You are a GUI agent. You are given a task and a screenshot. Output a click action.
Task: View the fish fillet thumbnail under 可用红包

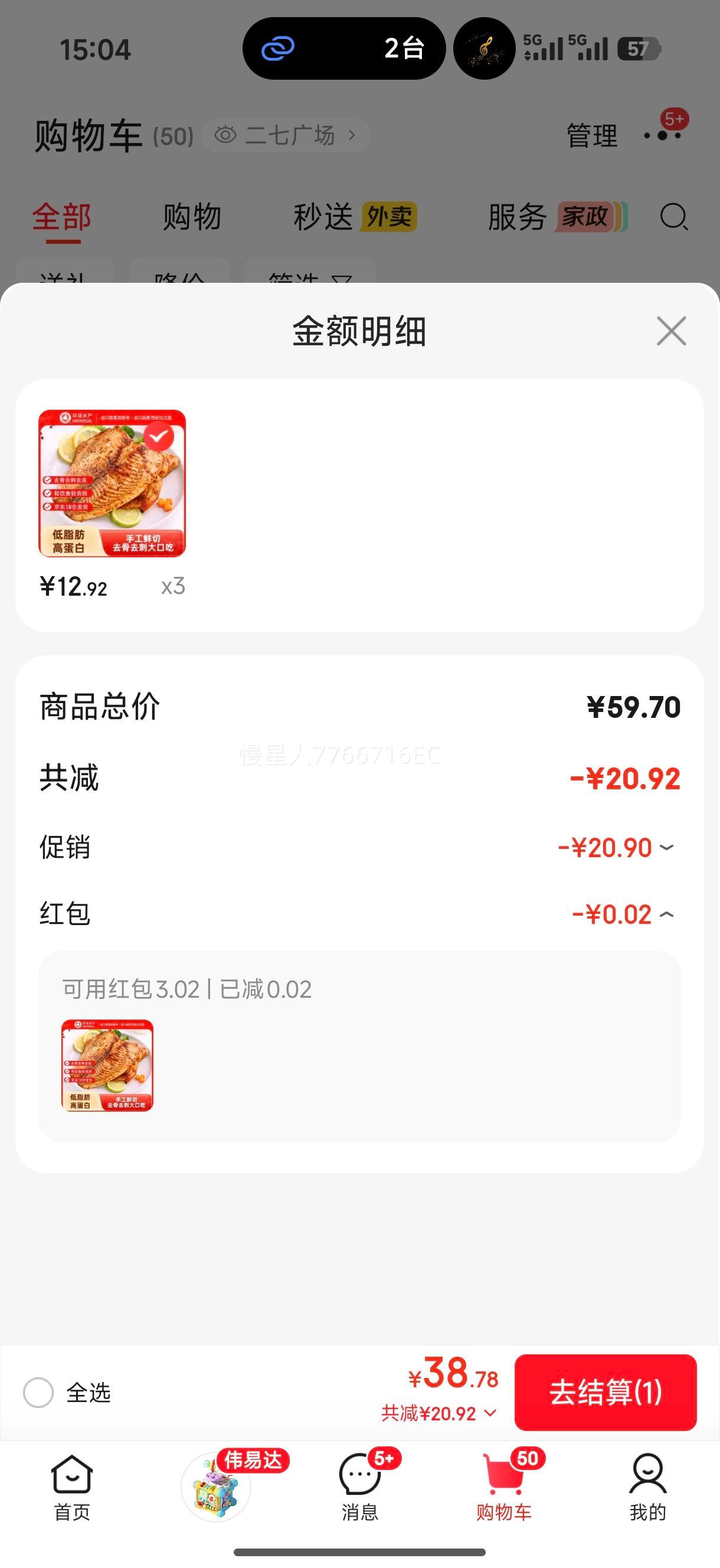[x=107, y=1065]
